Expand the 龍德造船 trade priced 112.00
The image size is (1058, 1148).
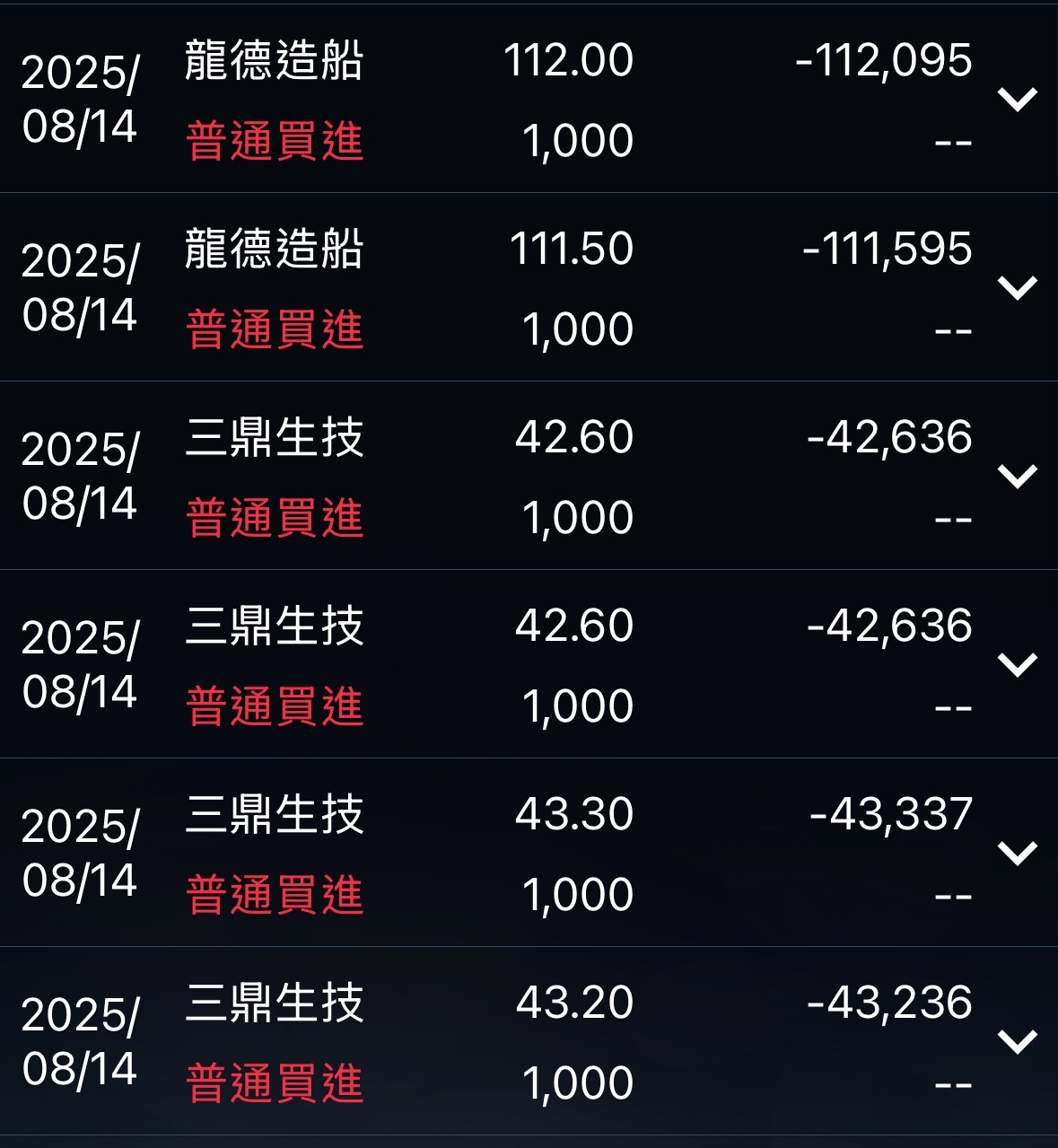[1018, 99]
